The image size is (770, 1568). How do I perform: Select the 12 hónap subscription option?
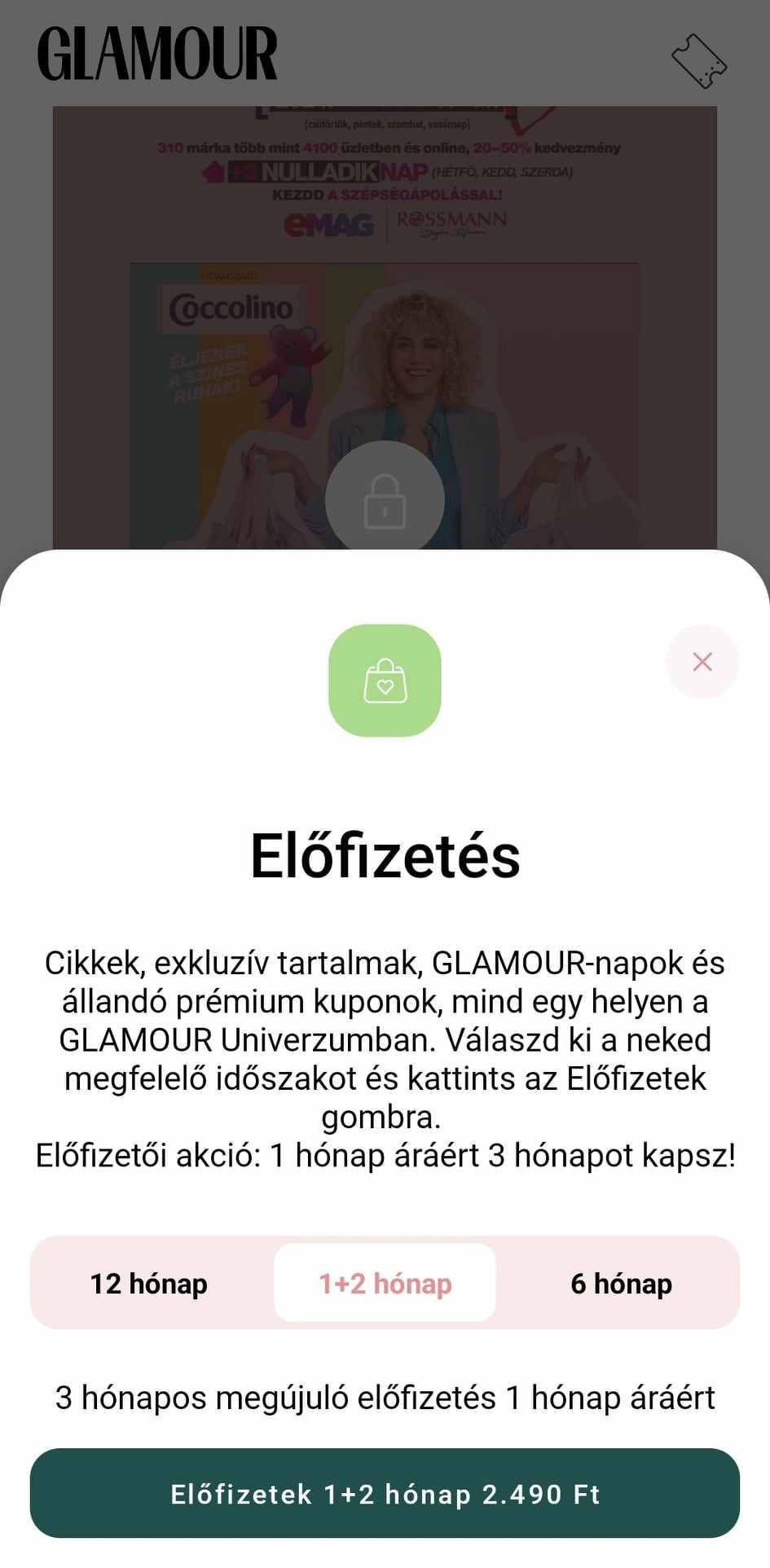pos(148,1283)
